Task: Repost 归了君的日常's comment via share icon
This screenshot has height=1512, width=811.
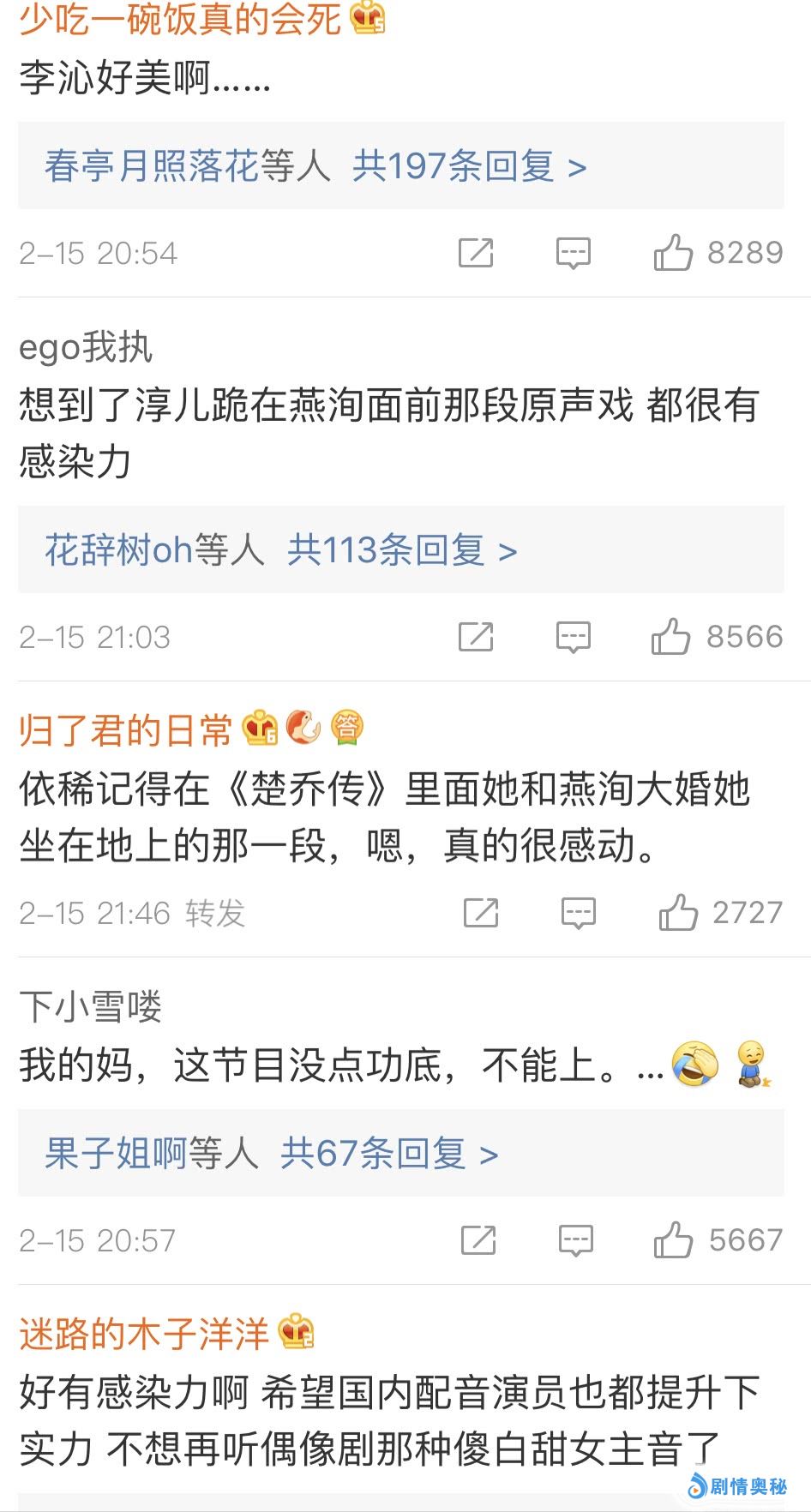Action: point(481,913)
